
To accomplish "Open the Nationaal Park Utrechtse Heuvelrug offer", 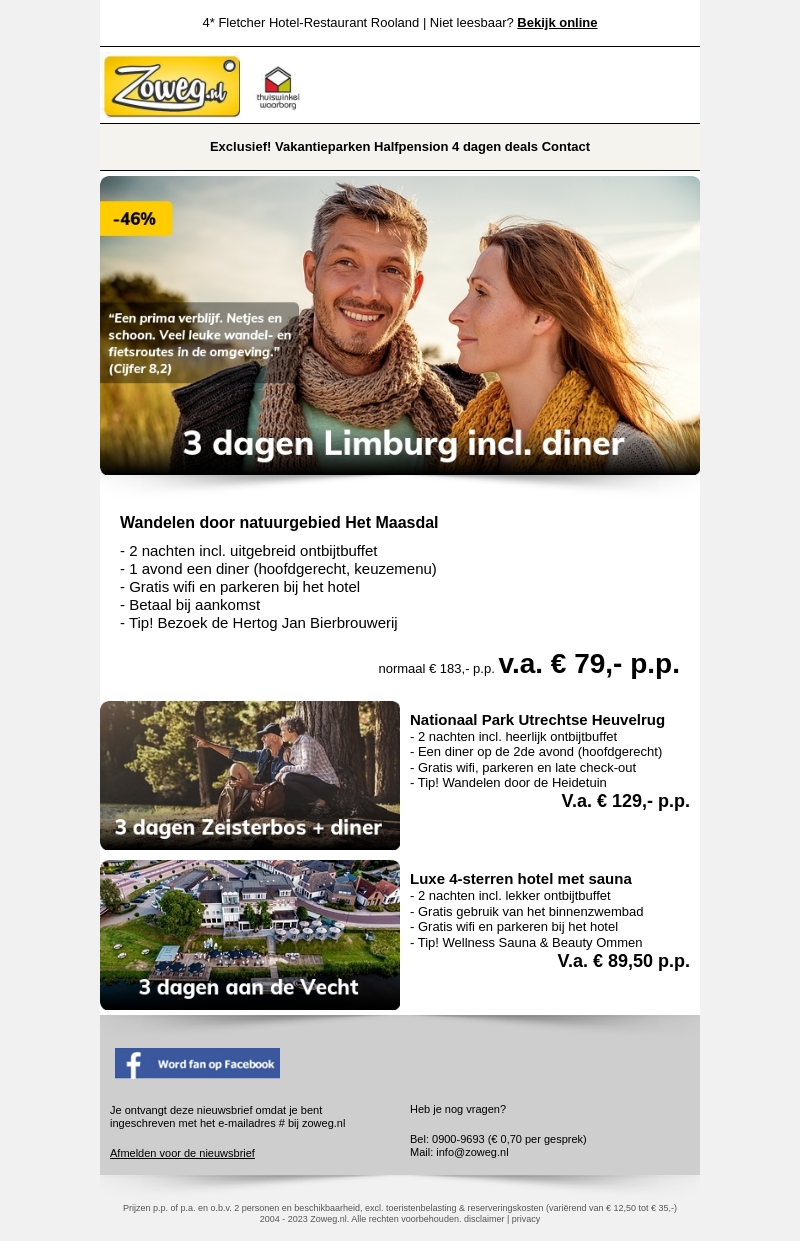I will tap(537, 720).
